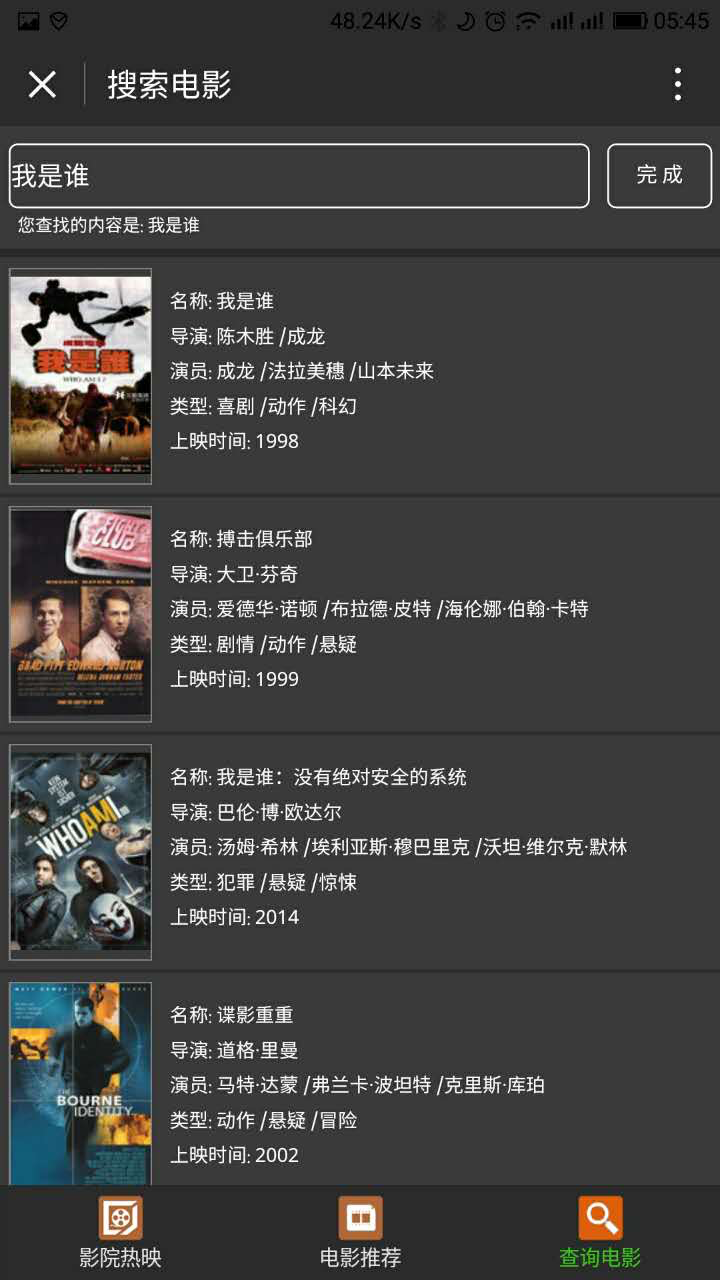
Task: Open the three-dot overflow menu
Action: pyautogui.click(x=678, y=84)
